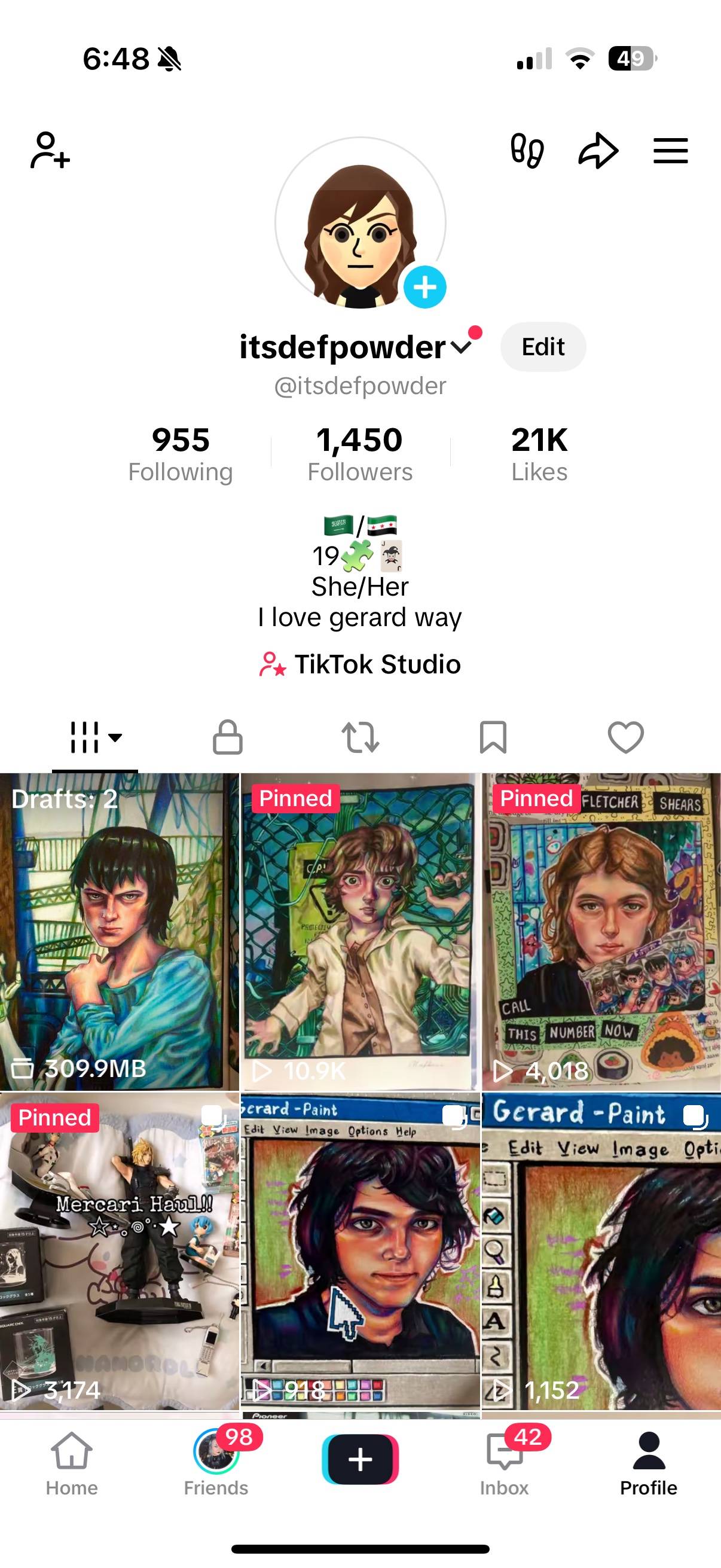Create a new post with plus button
The image size is (721, 1568).
[x=360, y=1459]
